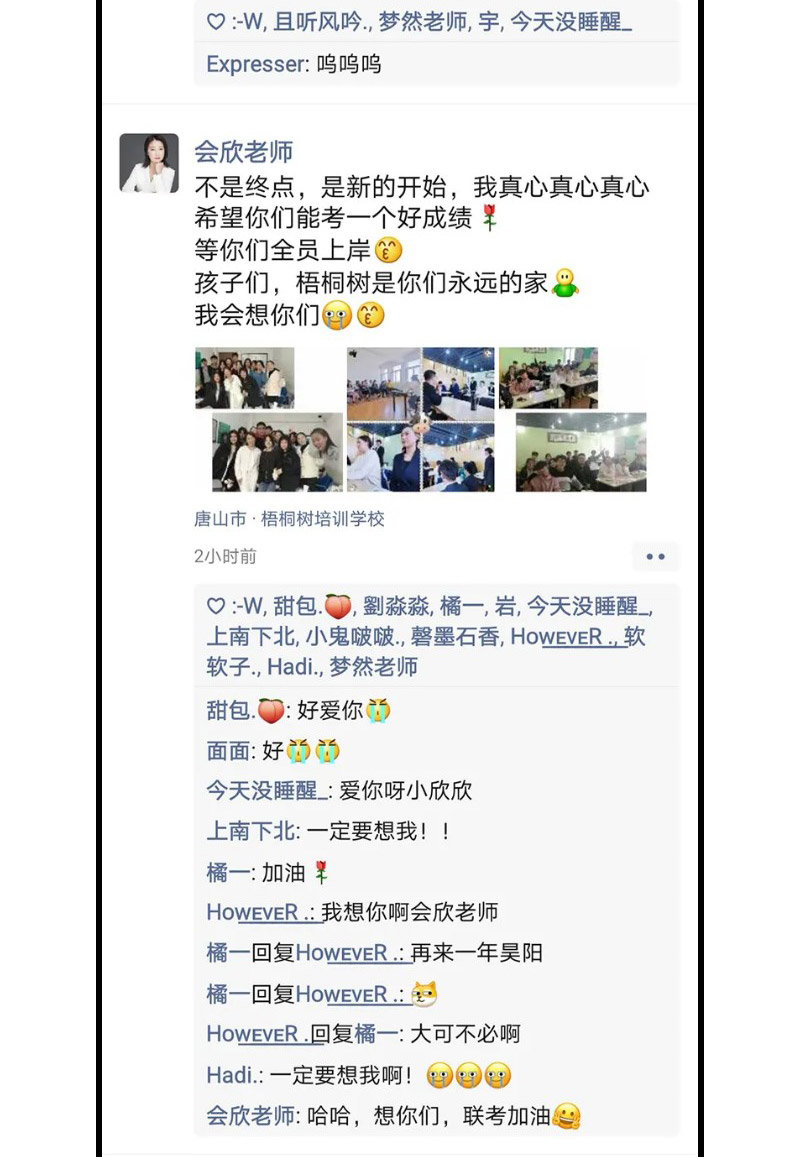
Task: Reply to comment 大可不必啊
Action: pos(465,1034)
